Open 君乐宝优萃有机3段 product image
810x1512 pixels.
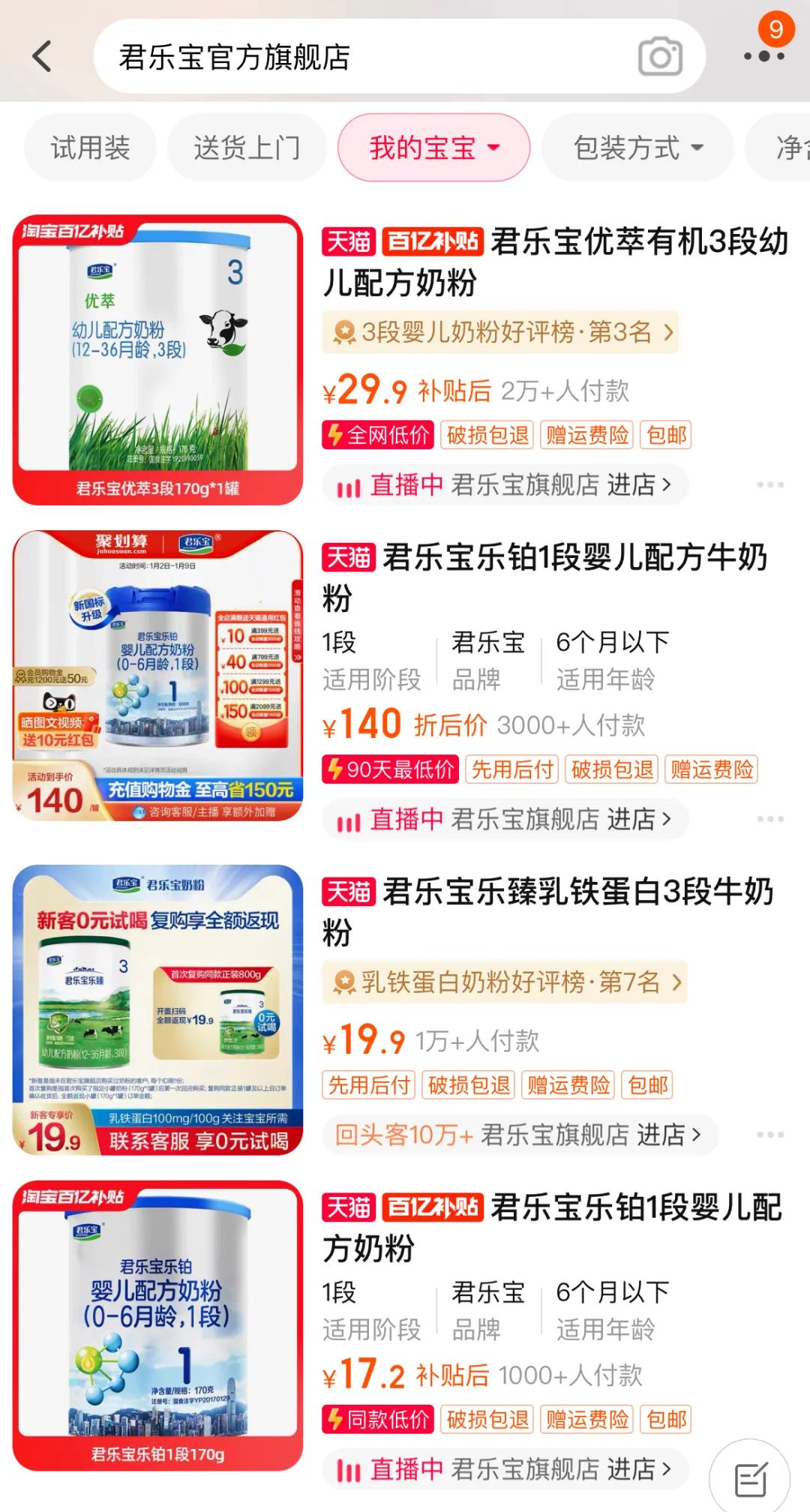point(158,360)
